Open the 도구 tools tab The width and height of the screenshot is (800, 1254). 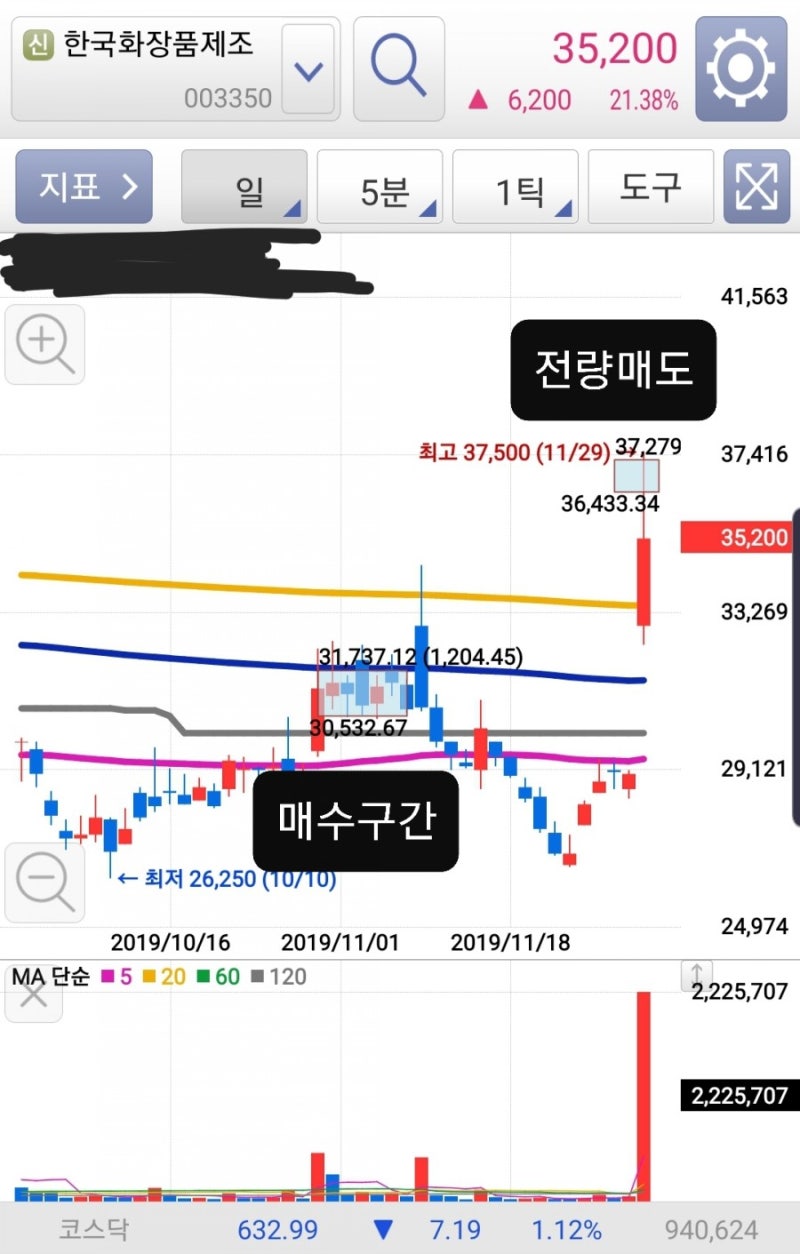pyautogui.click(x=651, y=186)
